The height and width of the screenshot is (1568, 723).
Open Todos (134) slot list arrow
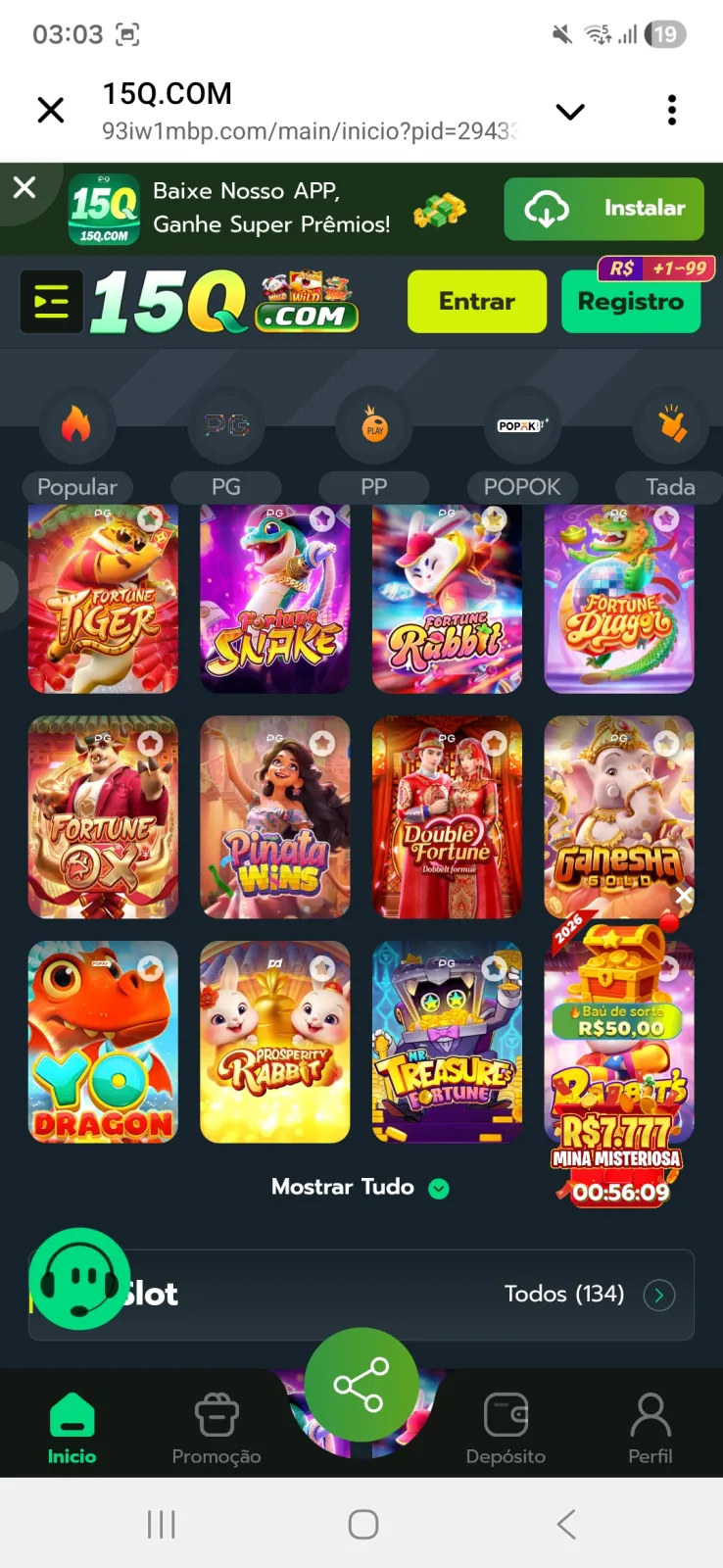tap(658, 1295)
